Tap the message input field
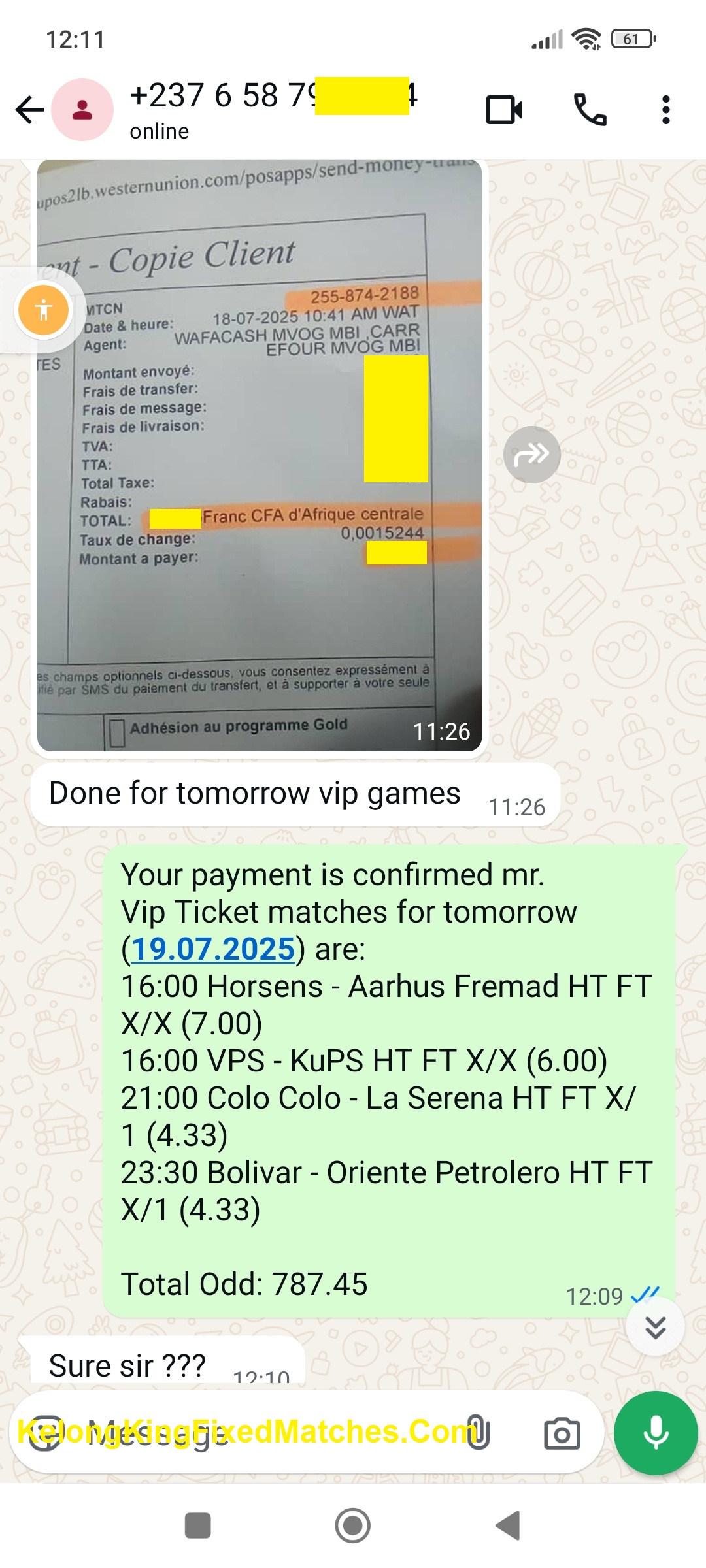The image size is (706, 1568). (x=261, y=1434)
